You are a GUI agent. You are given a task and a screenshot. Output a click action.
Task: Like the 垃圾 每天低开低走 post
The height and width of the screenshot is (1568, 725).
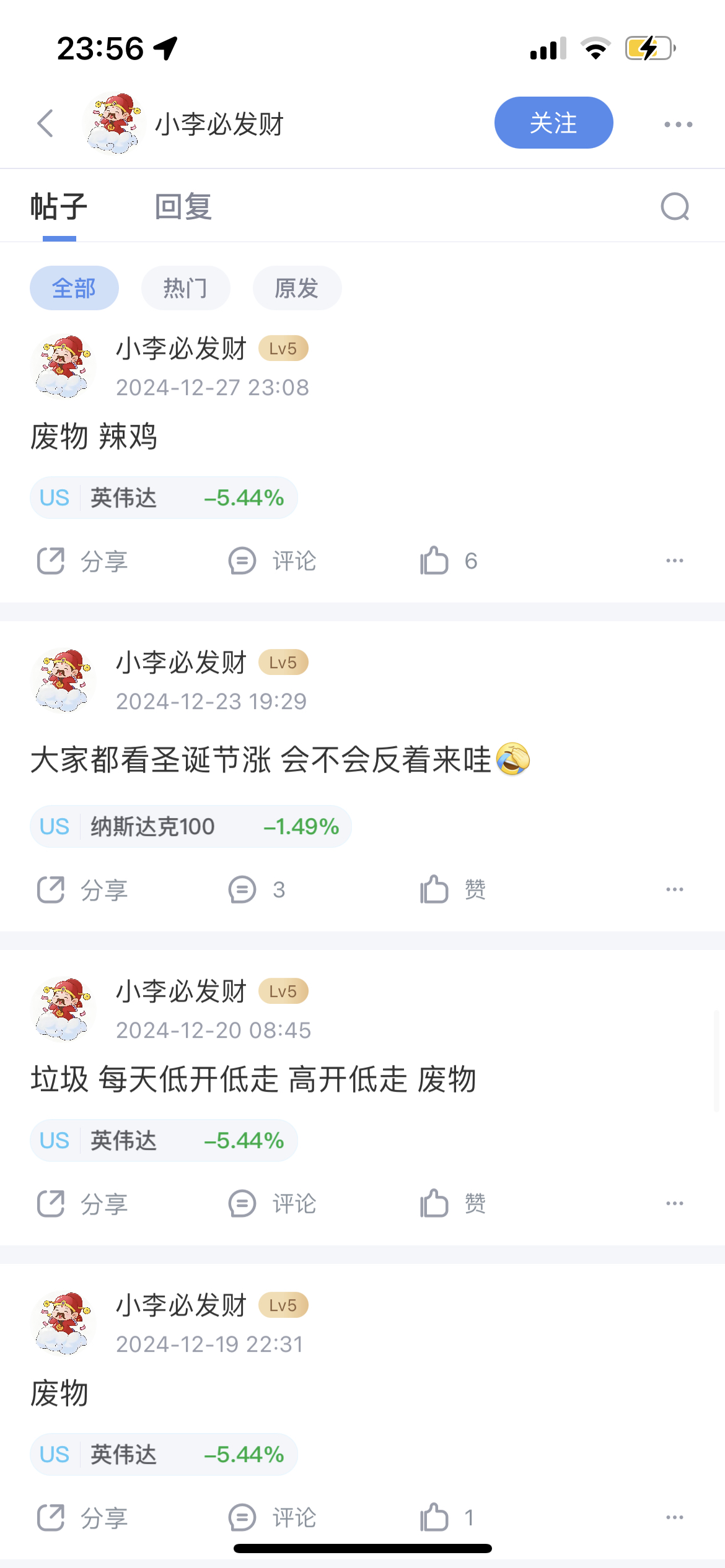click(x=452, y=1204)
